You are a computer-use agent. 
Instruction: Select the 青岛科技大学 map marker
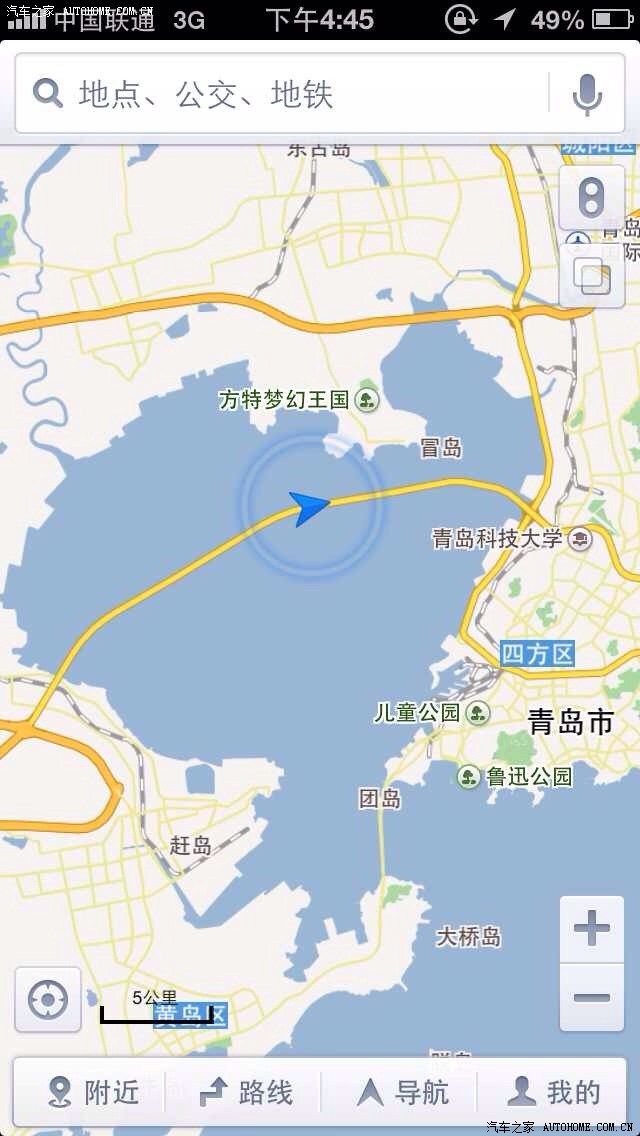pyautogui.click(x=512, y=538)
